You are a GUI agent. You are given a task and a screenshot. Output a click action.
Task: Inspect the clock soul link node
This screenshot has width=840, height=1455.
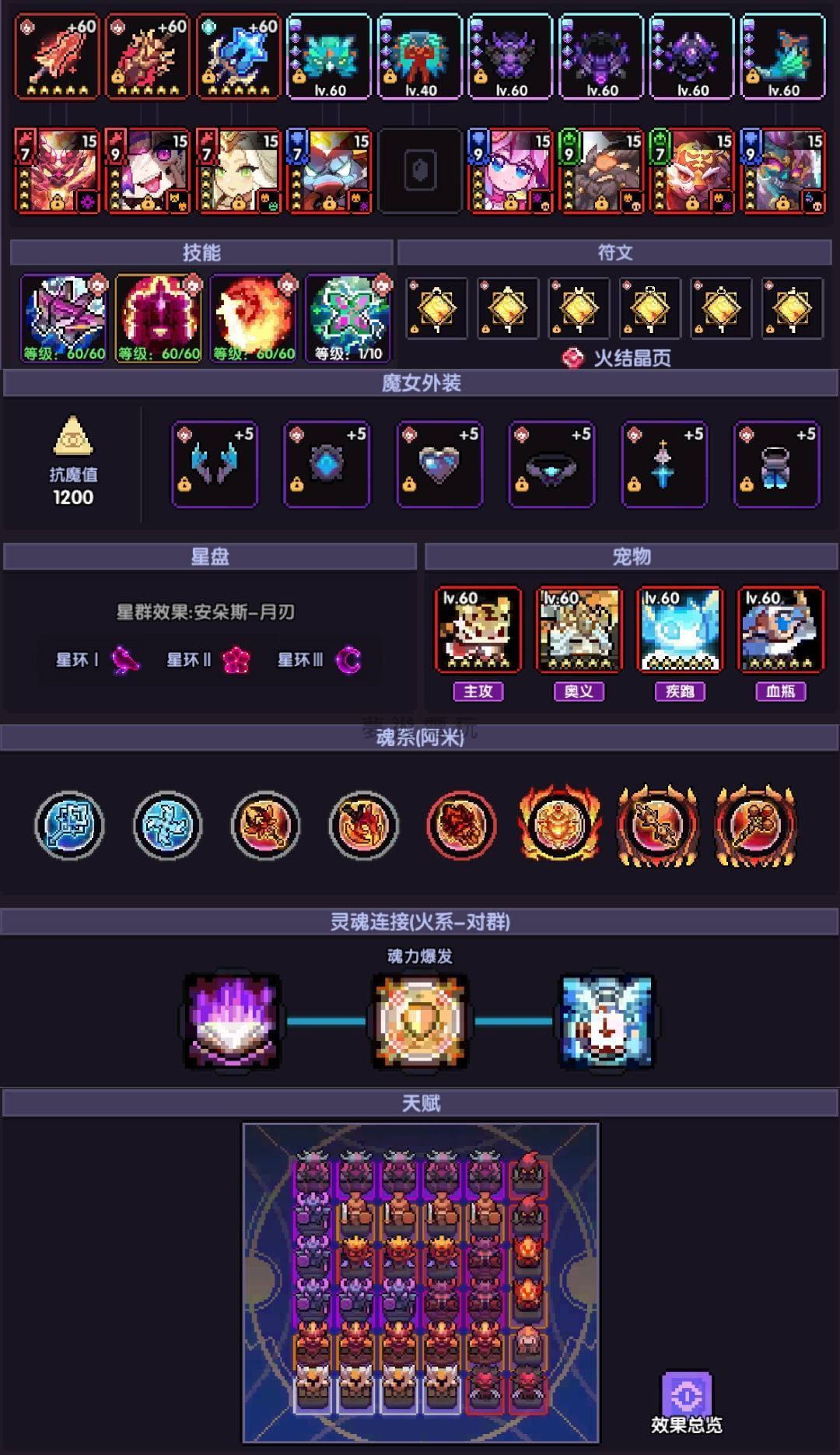click(x=607, y=1021)
